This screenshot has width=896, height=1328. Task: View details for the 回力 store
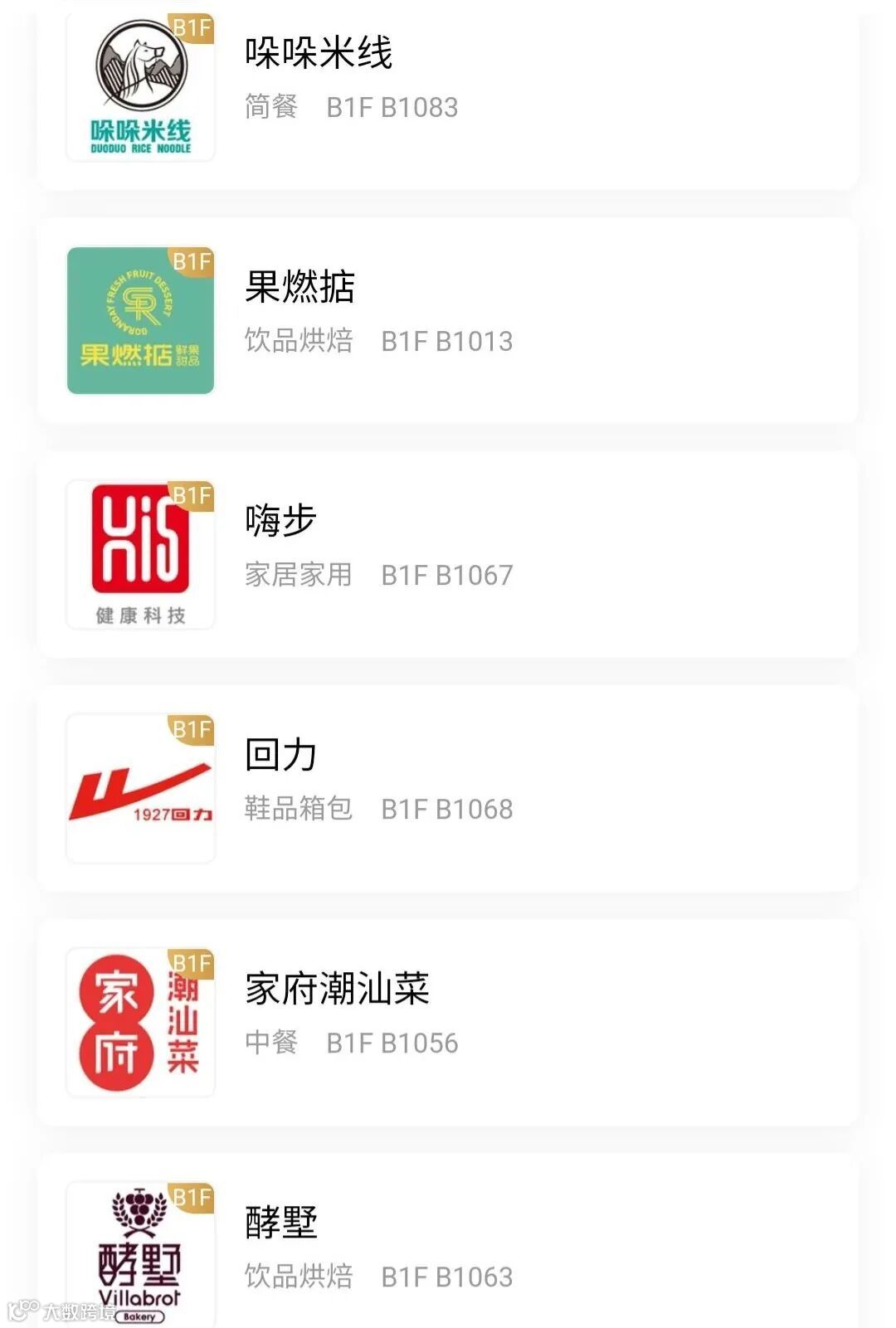tap(448, 789)
